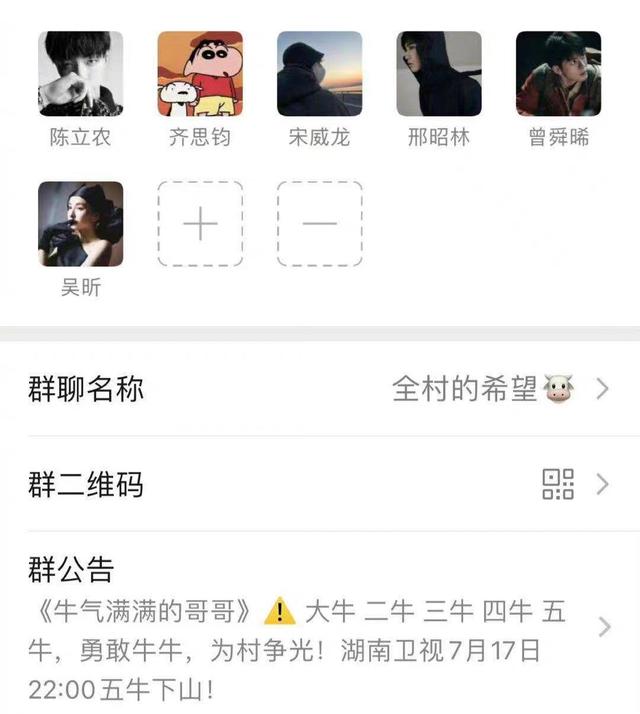The height and width of the screenshot is (714, 640).
Task: View member 宋威龙's profile
Action: tap(320, 74)
